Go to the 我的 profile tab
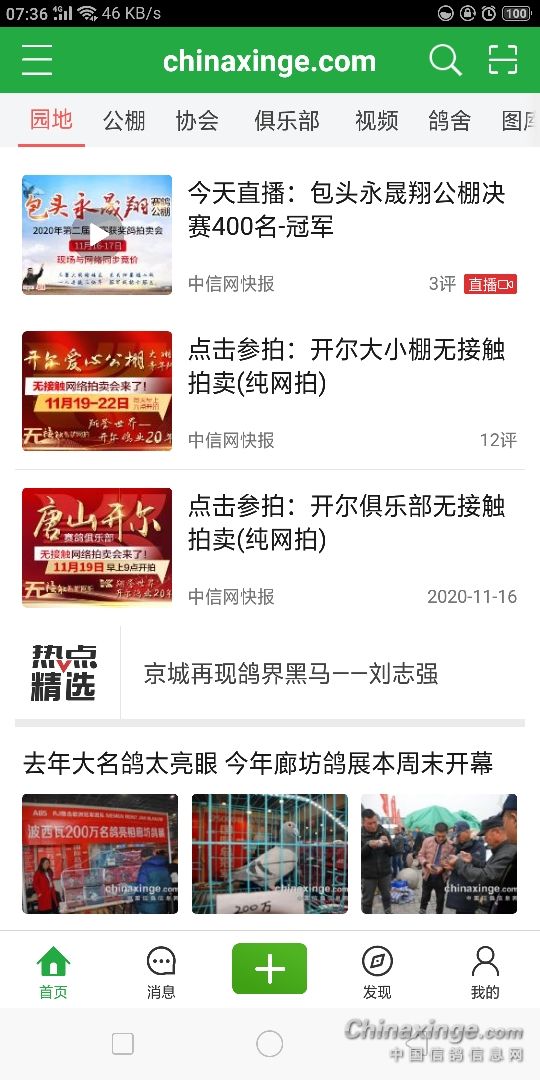The image size is (540, 1080). pyautogui.click(x=485, y=973)
